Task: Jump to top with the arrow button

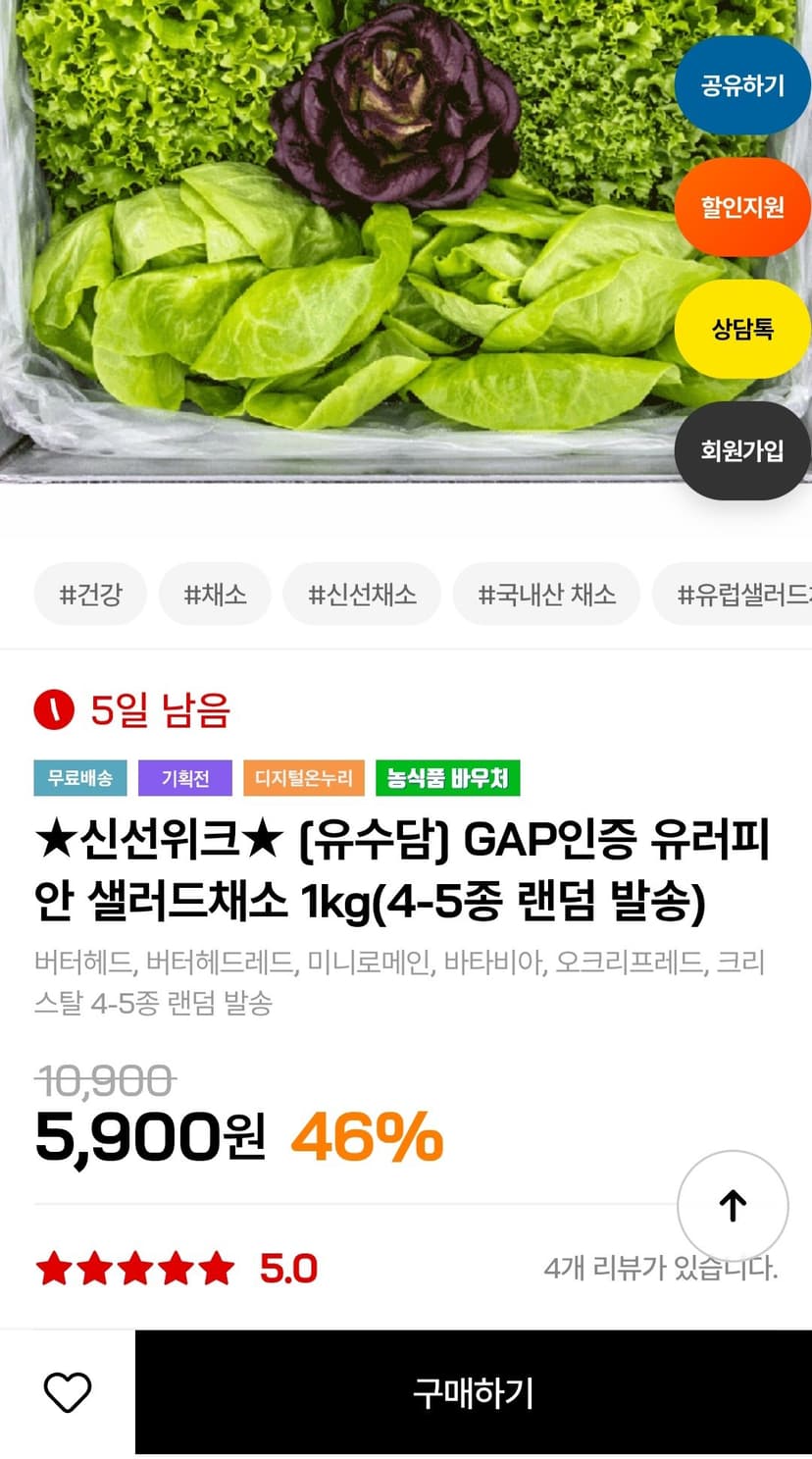Action: 733,1206
